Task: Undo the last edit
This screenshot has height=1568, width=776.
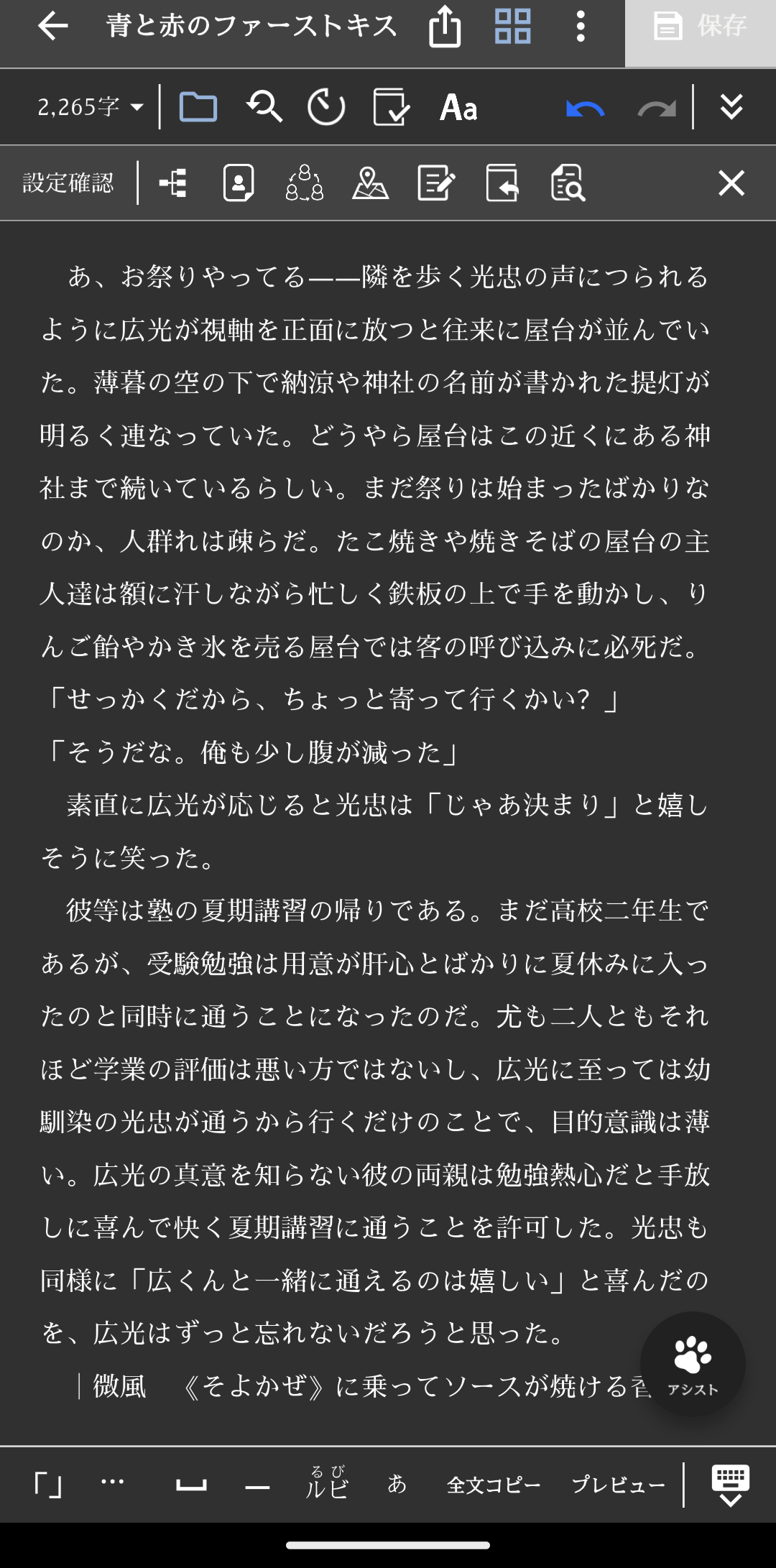Action: (585, 109)
